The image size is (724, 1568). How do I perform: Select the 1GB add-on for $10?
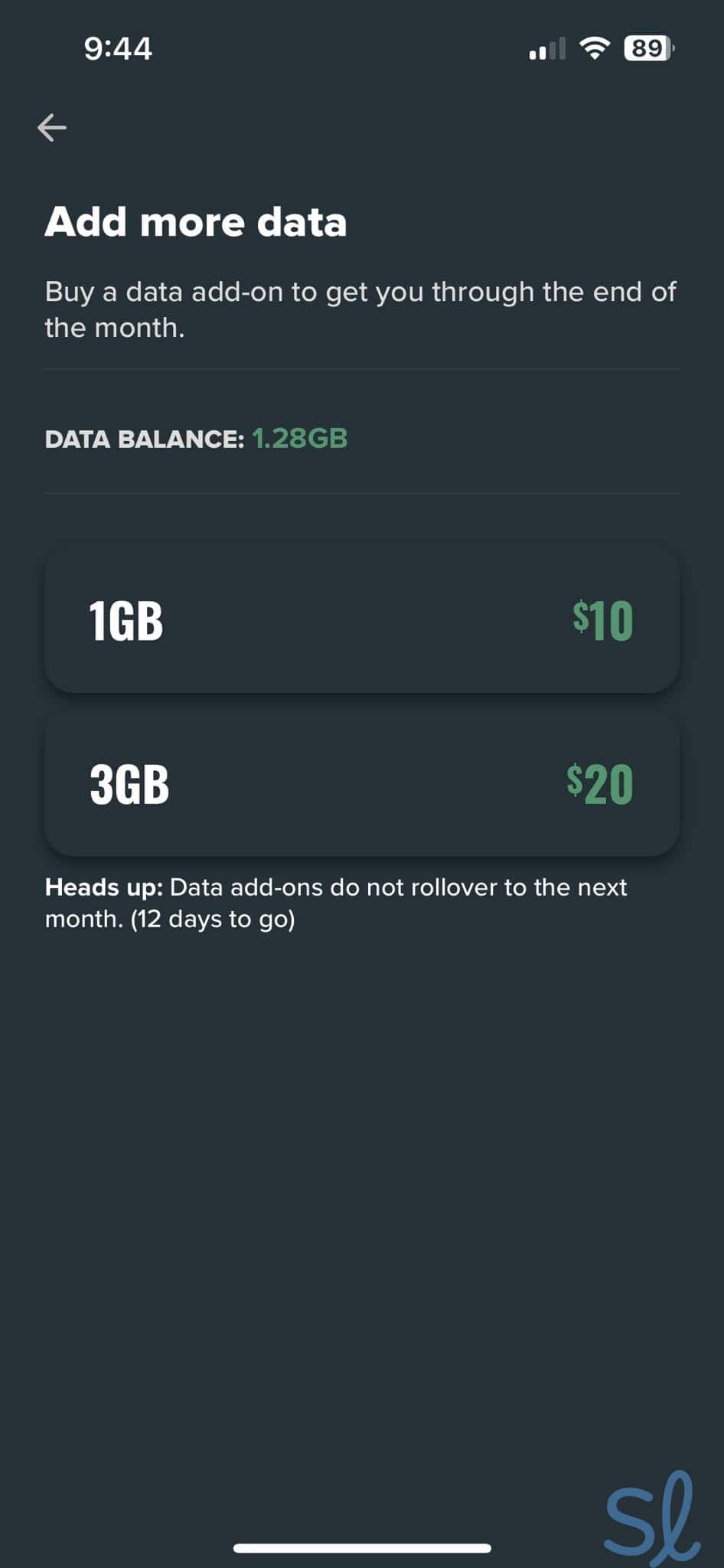(361, 619)
